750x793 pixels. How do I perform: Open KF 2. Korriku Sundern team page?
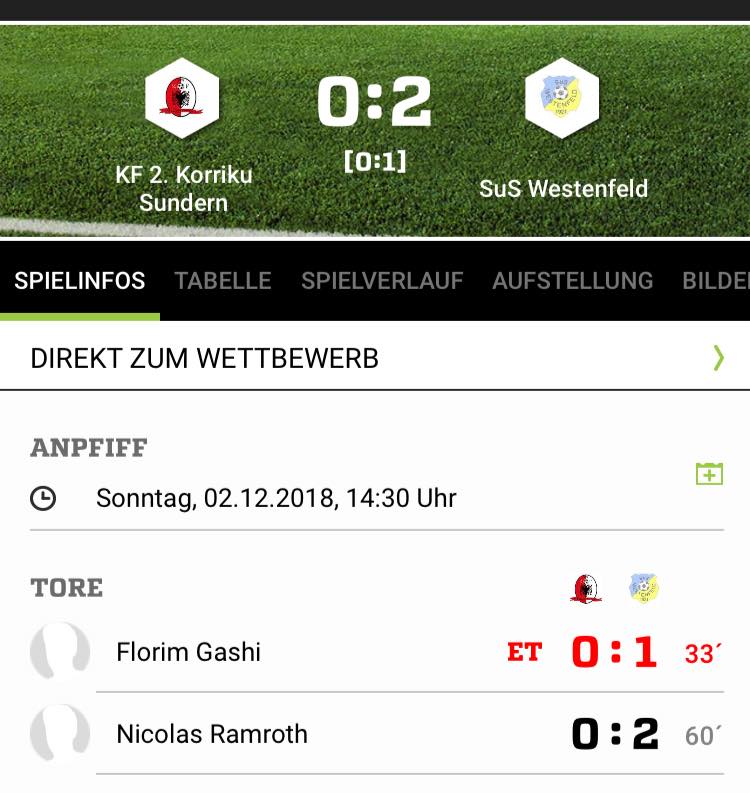182,100
